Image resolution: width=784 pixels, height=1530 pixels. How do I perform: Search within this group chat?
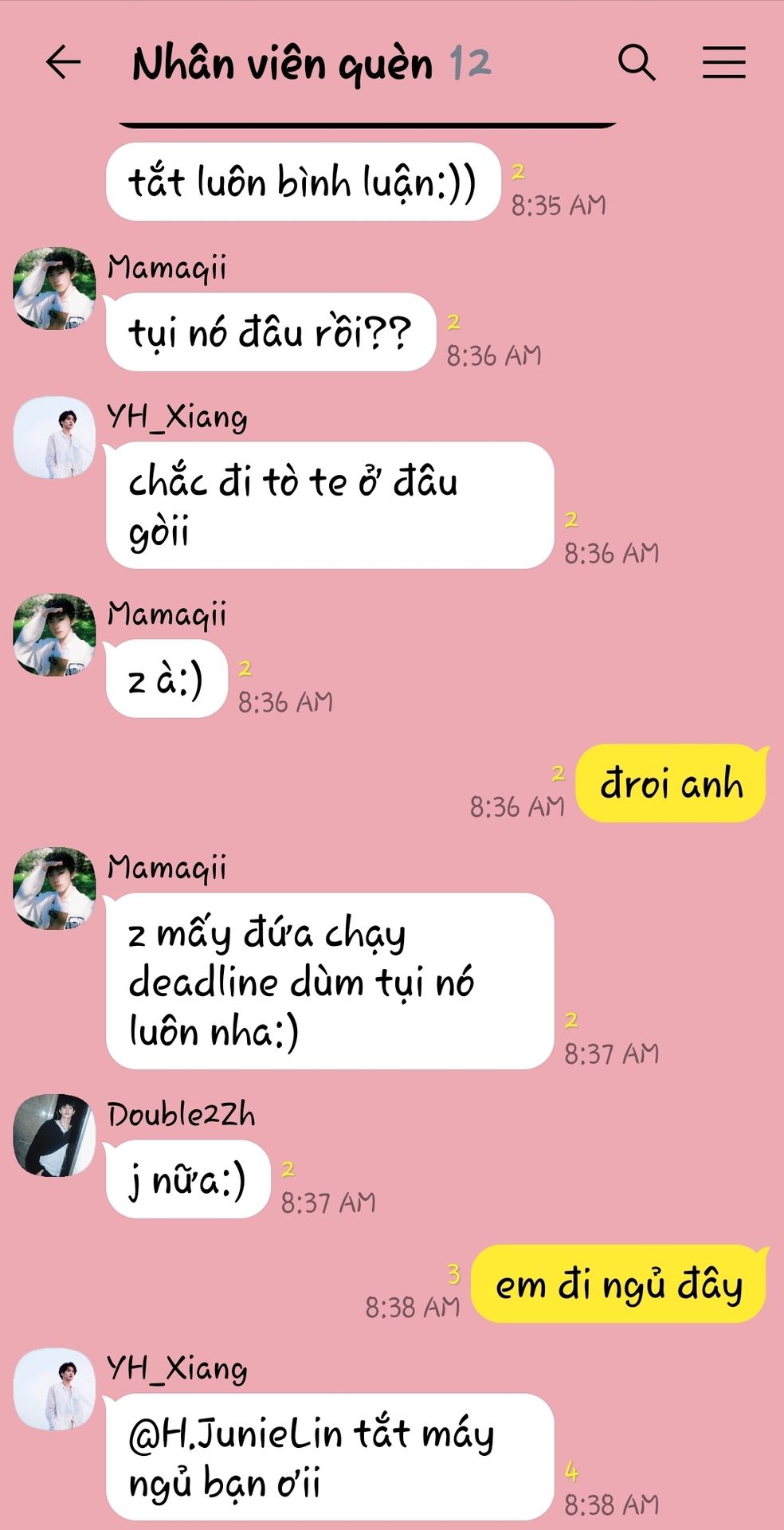[x=637, y=62]
